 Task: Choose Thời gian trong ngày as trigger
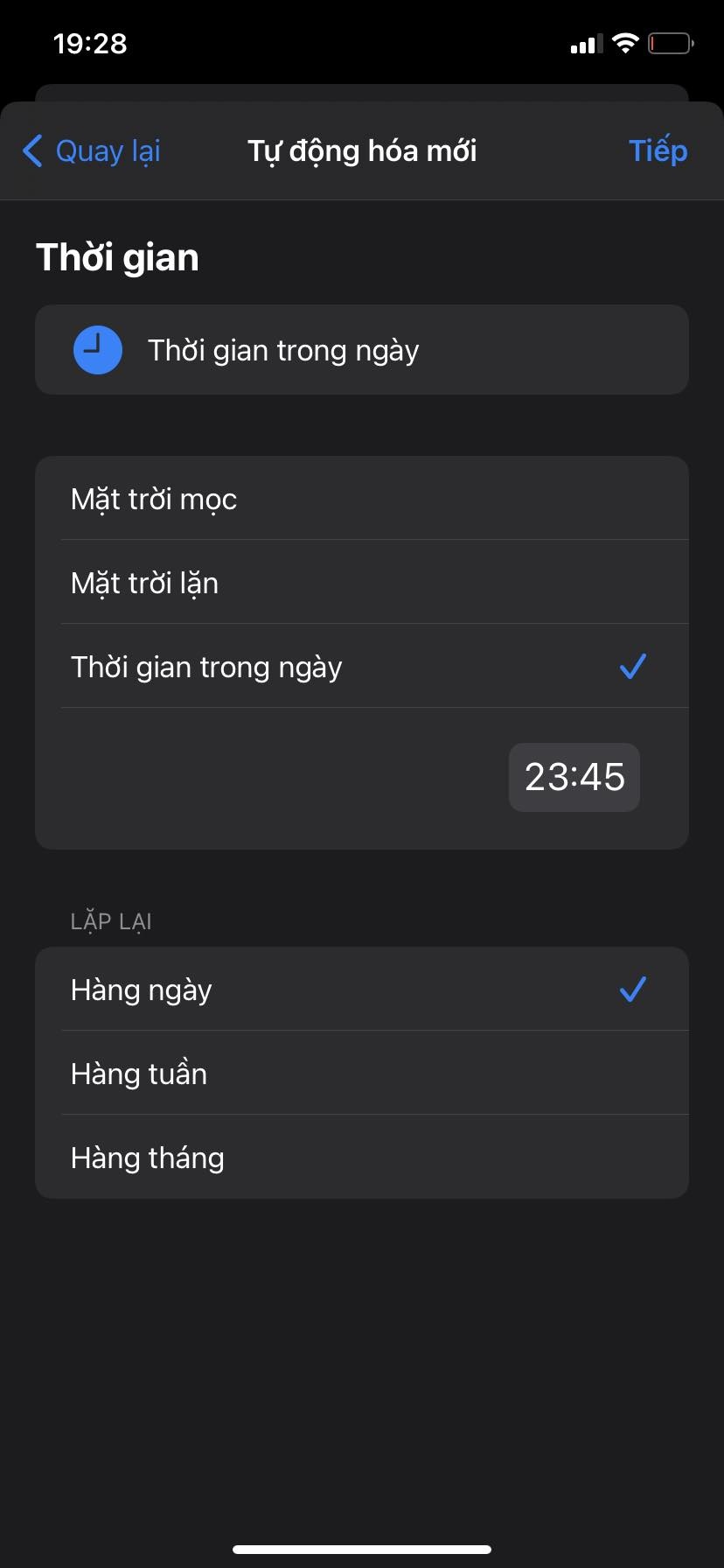(206, 666)
